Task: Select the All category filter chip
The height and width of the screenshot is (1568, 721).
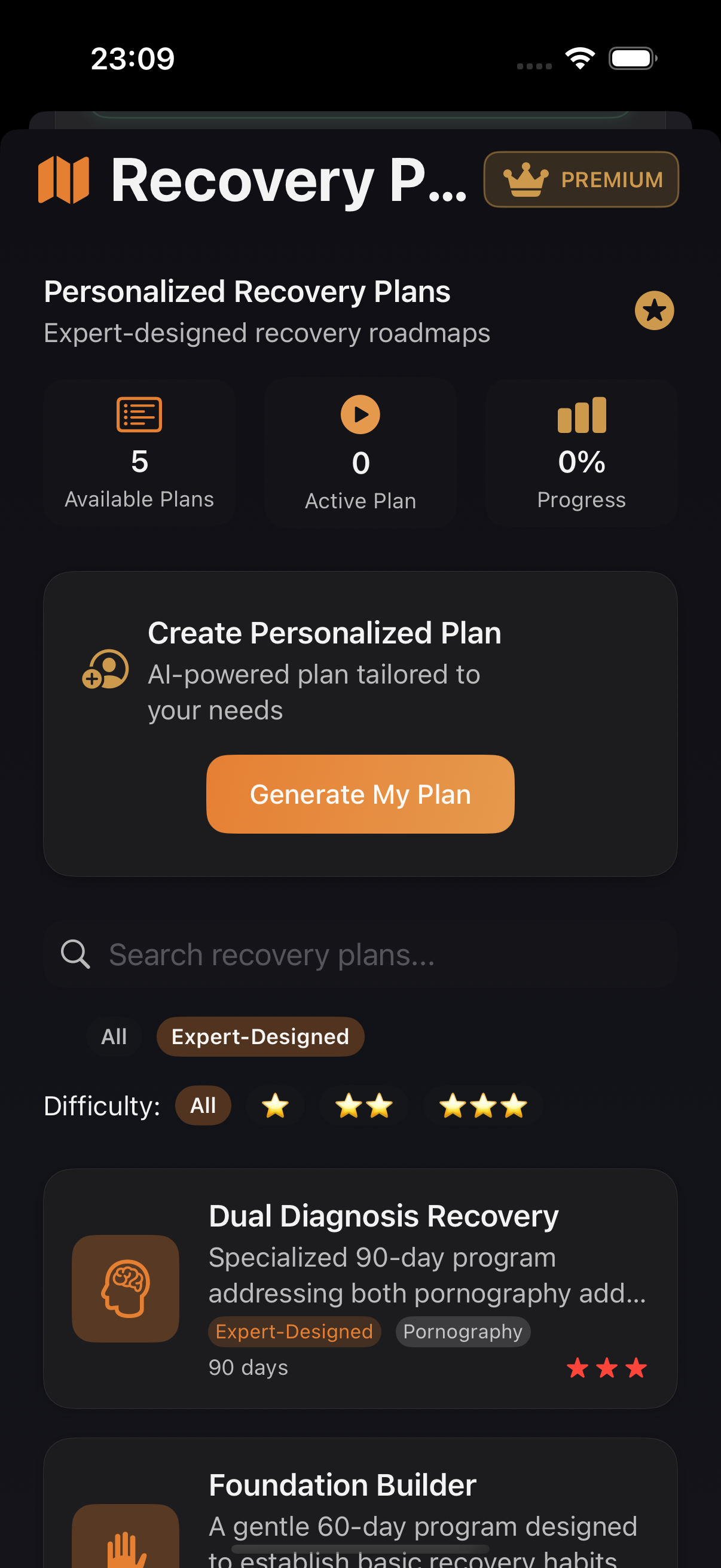Action: [x=114, y=1036]
